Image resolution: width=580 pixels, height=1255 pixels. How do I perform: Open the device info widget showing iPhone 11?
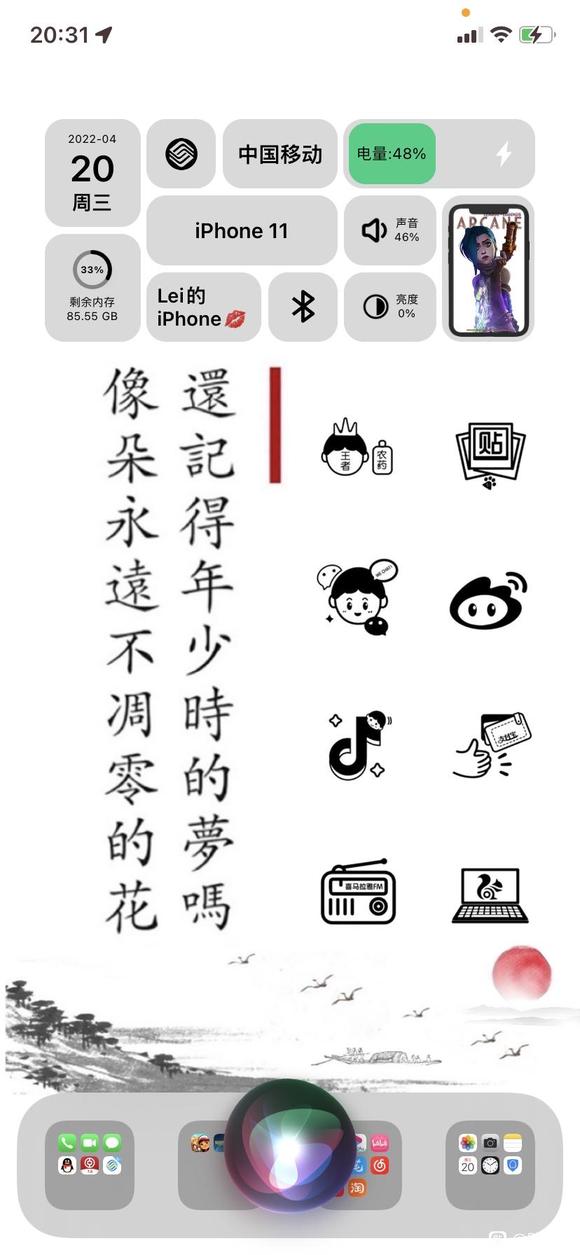click(242, 230)
